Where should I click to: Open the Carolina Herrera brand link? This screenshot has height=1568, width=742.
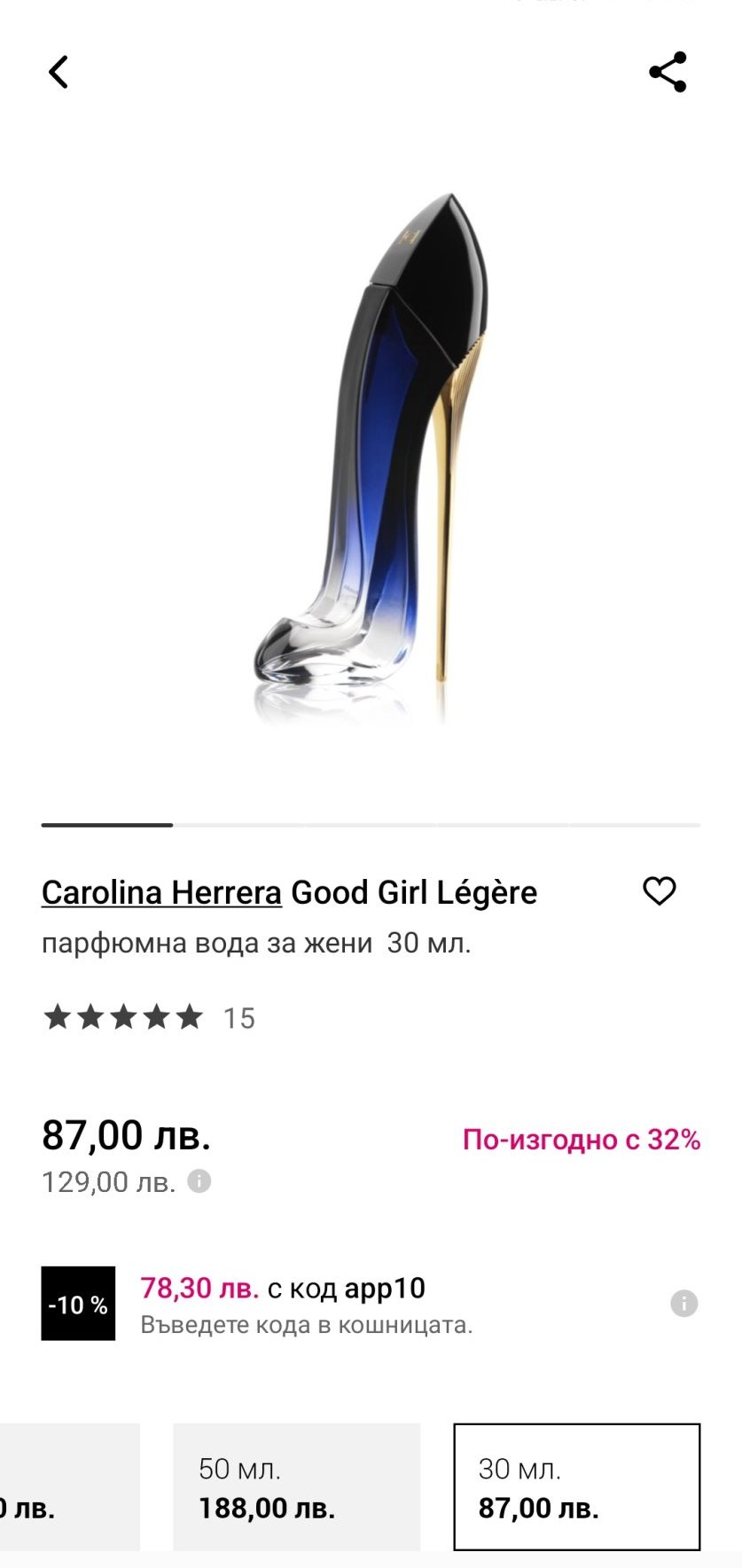pyautogui.click(x=161, y=892)
